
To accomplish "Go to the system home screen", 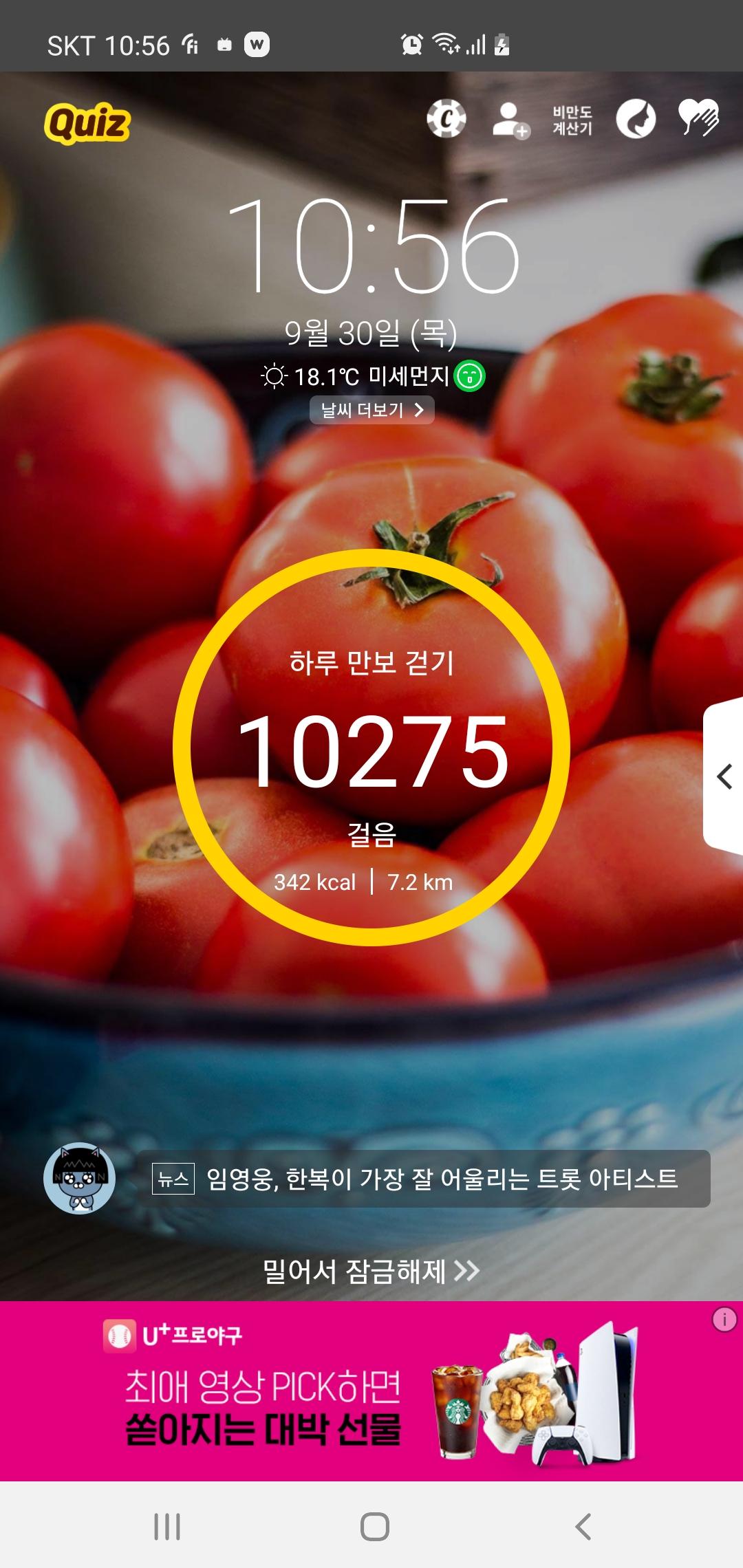I will pos(374,1527).
